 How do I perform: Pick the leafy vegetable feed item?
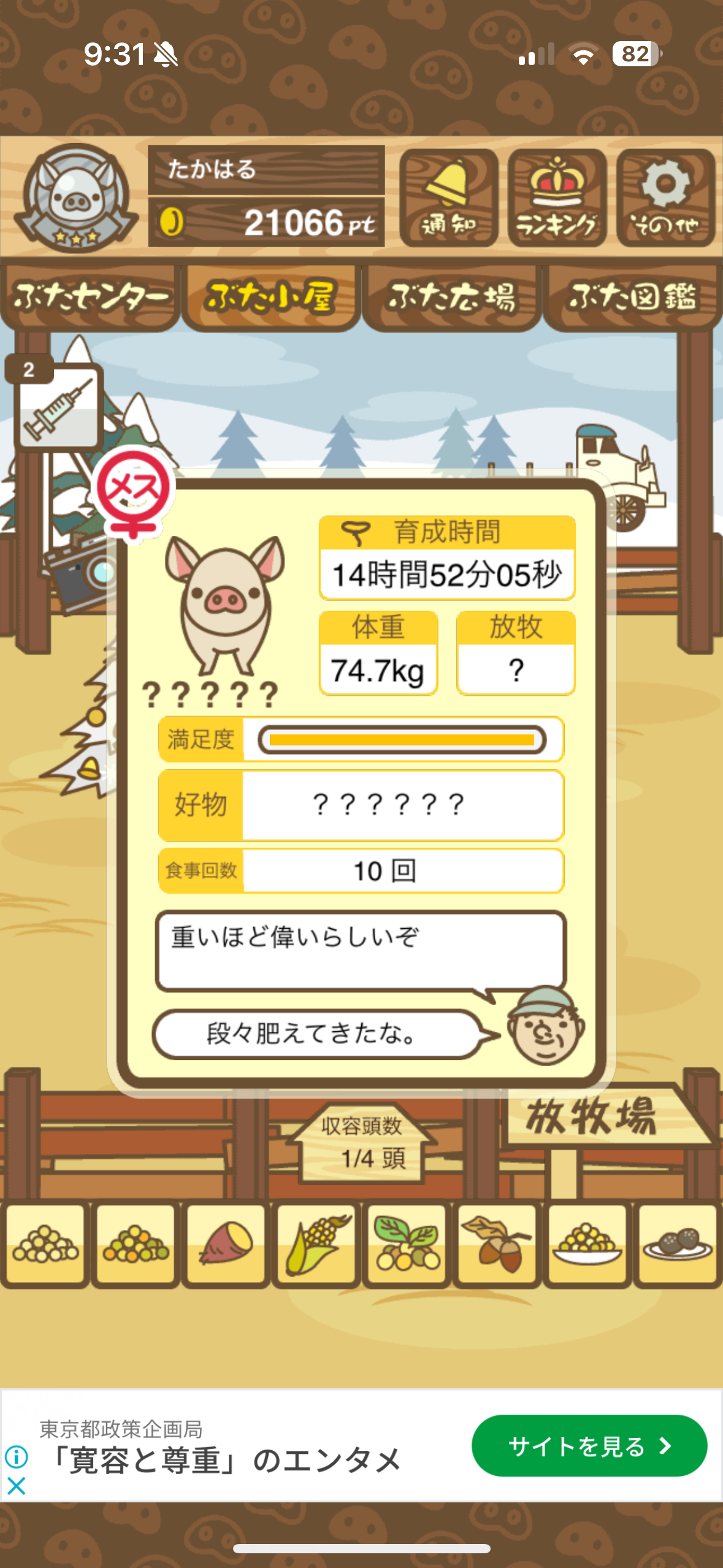(x=407, y=1243)
